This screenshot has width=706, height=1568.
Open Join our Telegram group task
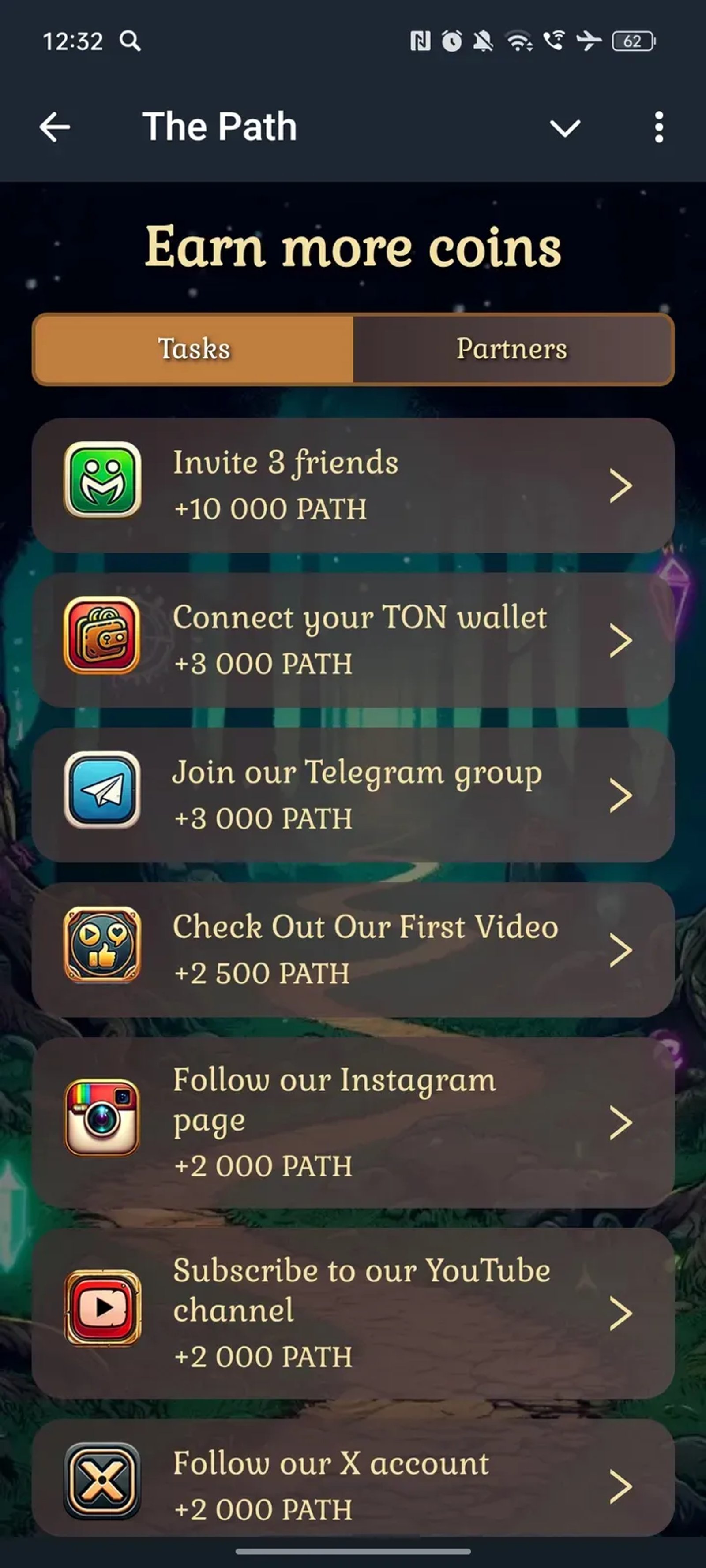(353, 794)
